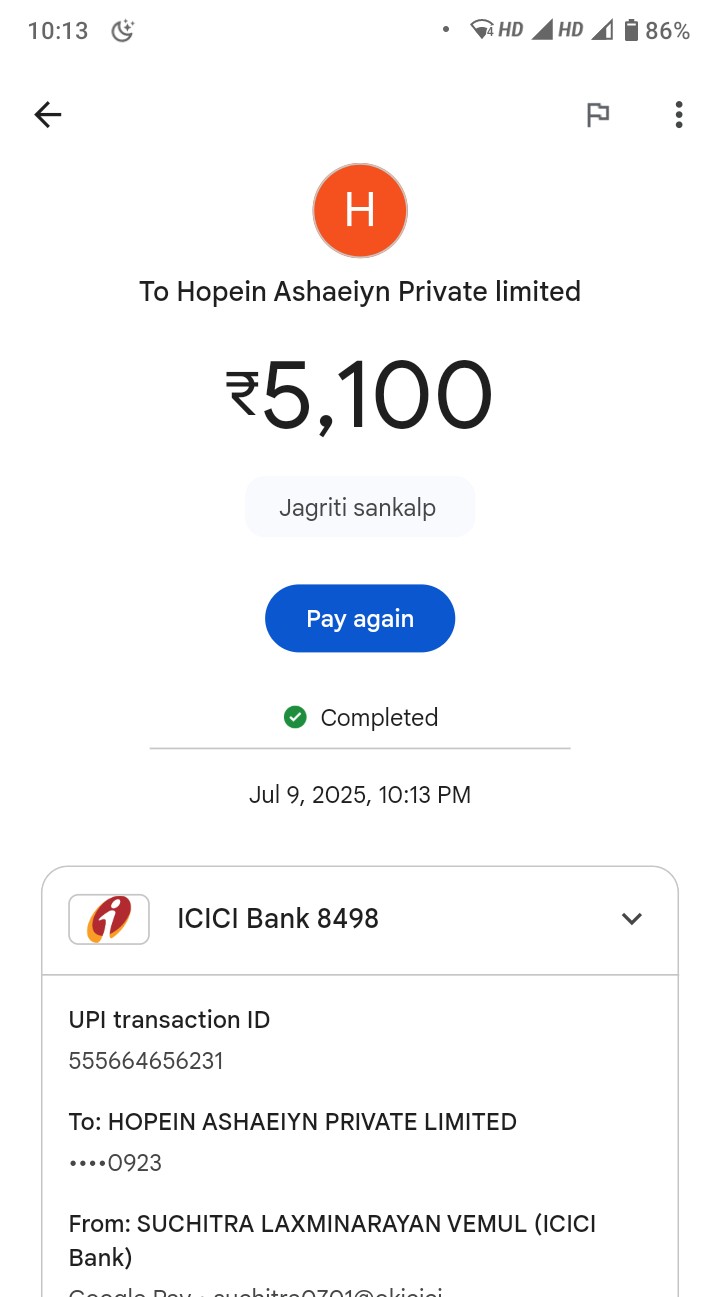Open the Hopein Ashaeiyn profile avatar

[360, 211]
